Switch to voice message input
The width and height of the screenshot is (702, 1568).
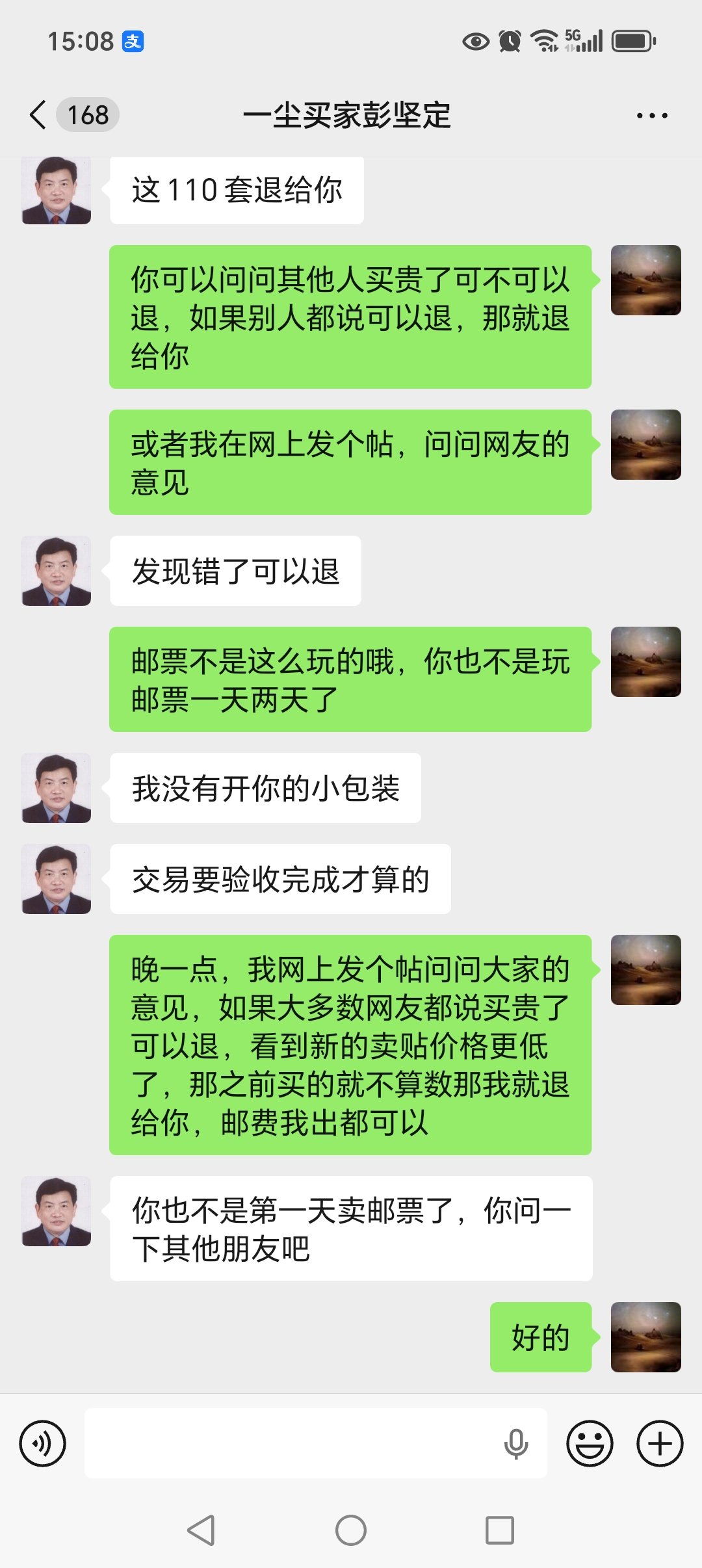coord(43,1444)
